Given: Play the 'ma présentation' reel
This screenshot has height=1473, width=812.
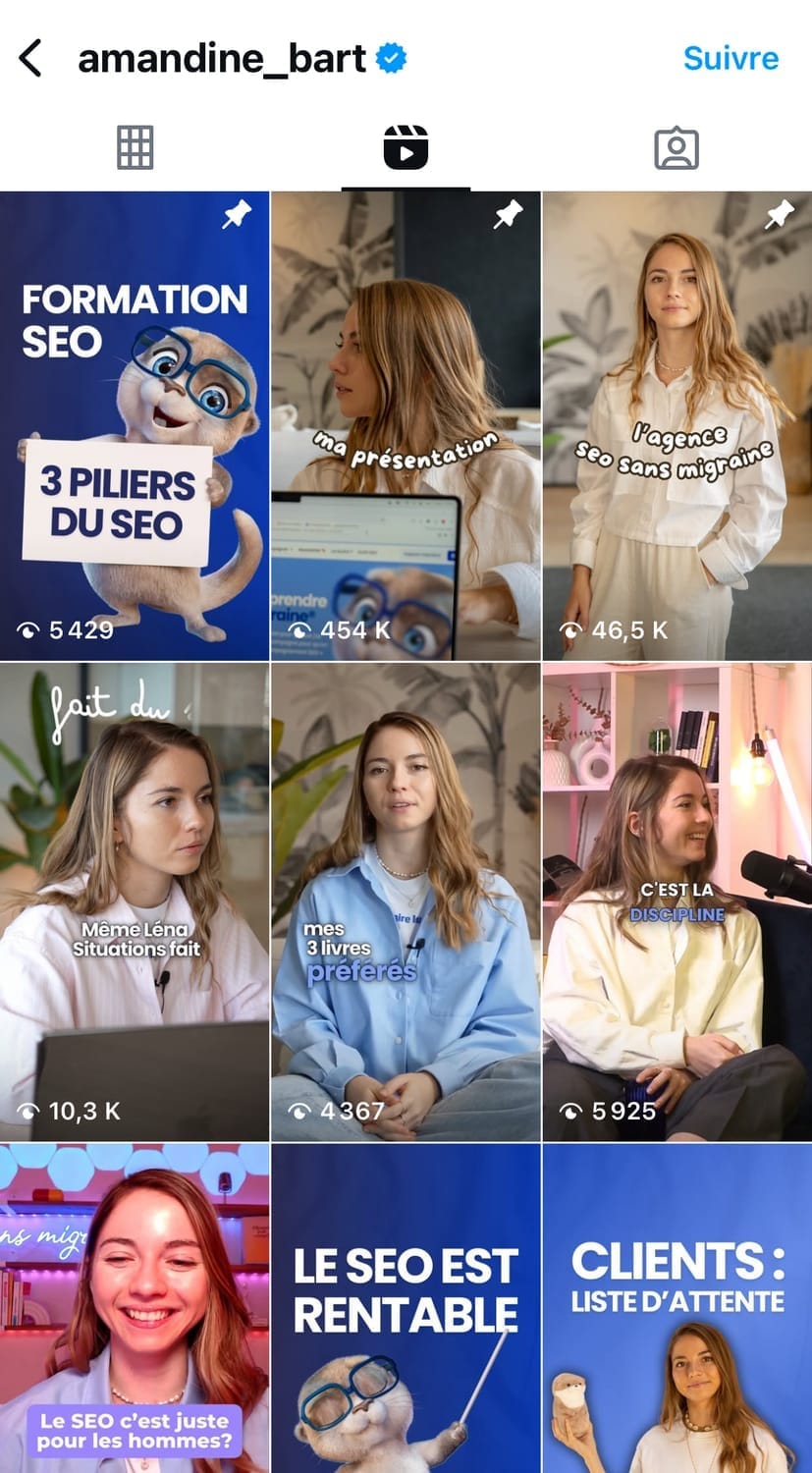Looking at the screenshot, I should 406,425.
